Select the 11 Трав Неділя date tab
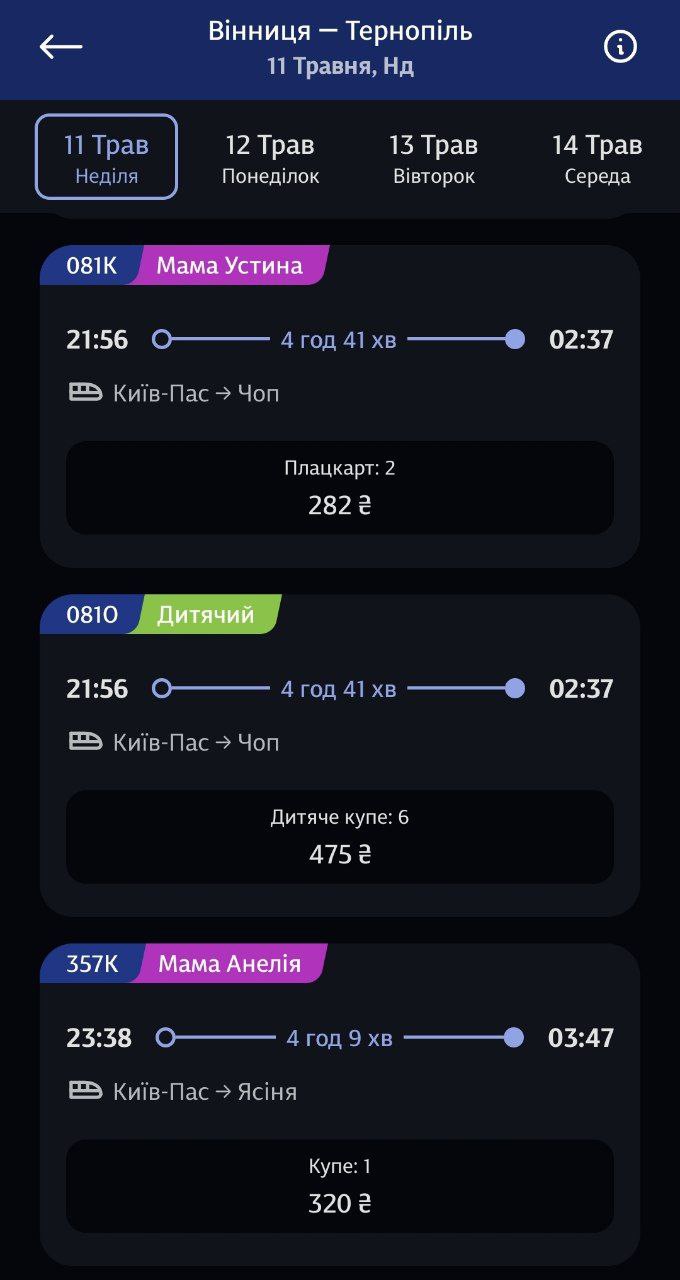This screenshot has height=1280, width=680. (106, 158)
